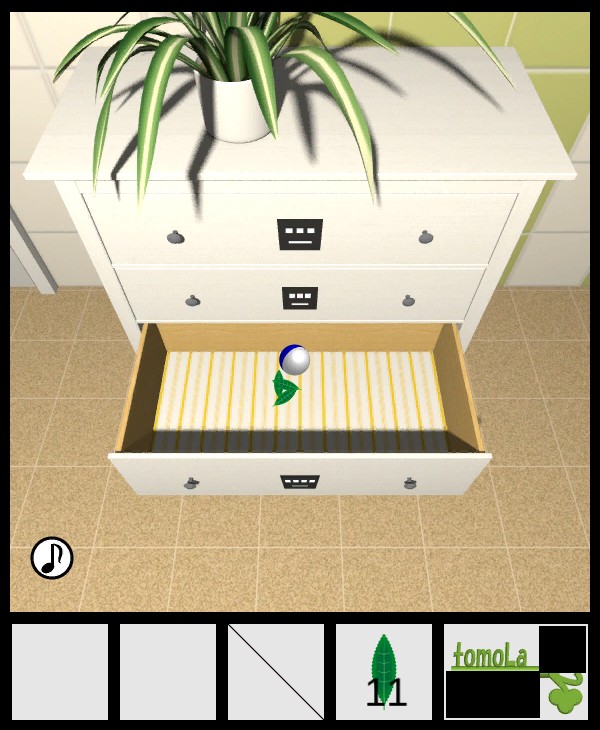Toggle the music note sound button
Screen dimensions: 600x730
pyautogui.click(x=52, y=558)
